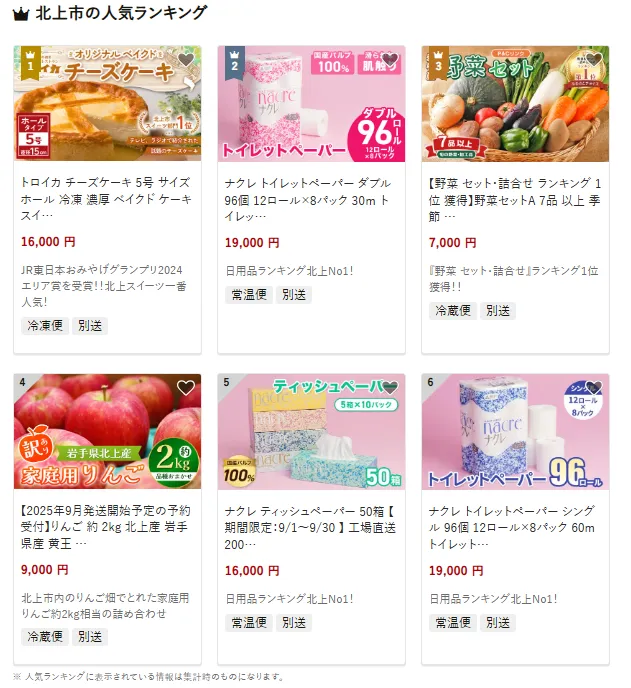Tap the heart on the 野菜セット card
Viewport: 631px width, 688px height.
tap(593, 60)
